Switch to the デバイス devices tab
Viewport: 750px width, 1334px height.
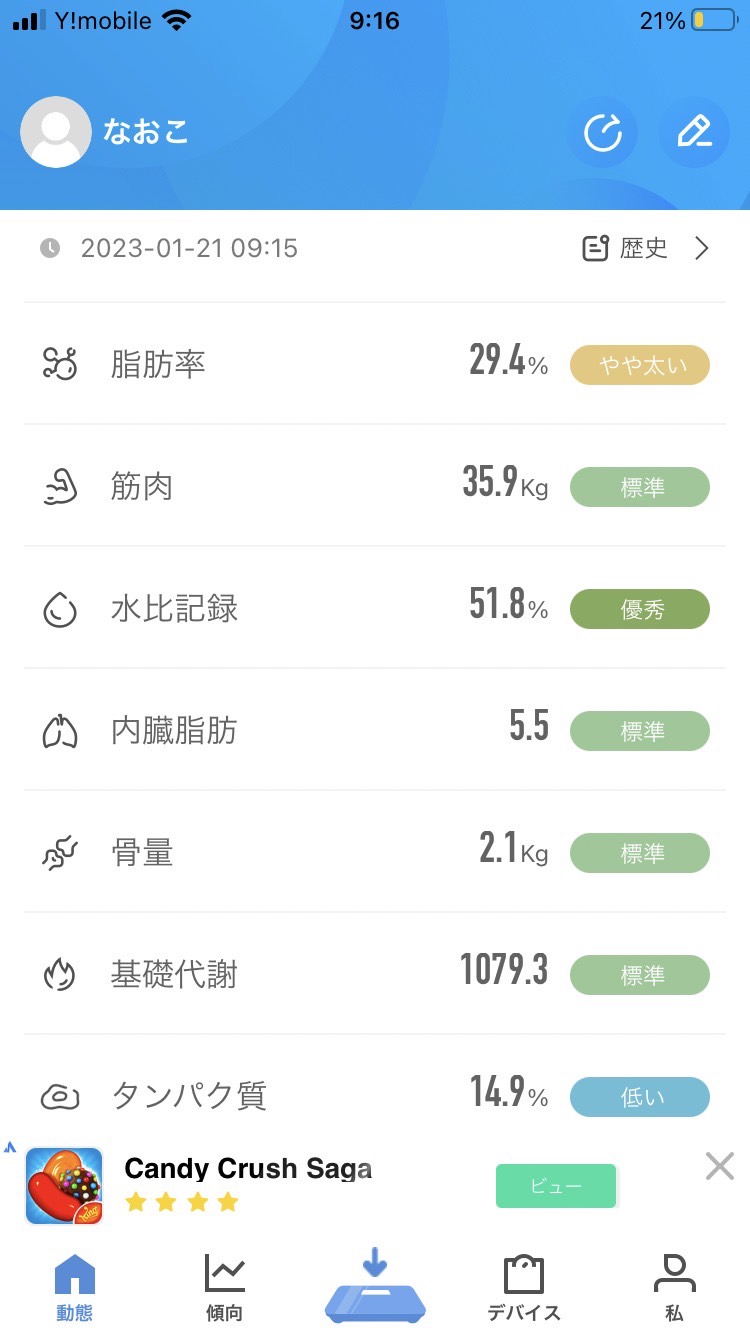point(524,1287)
